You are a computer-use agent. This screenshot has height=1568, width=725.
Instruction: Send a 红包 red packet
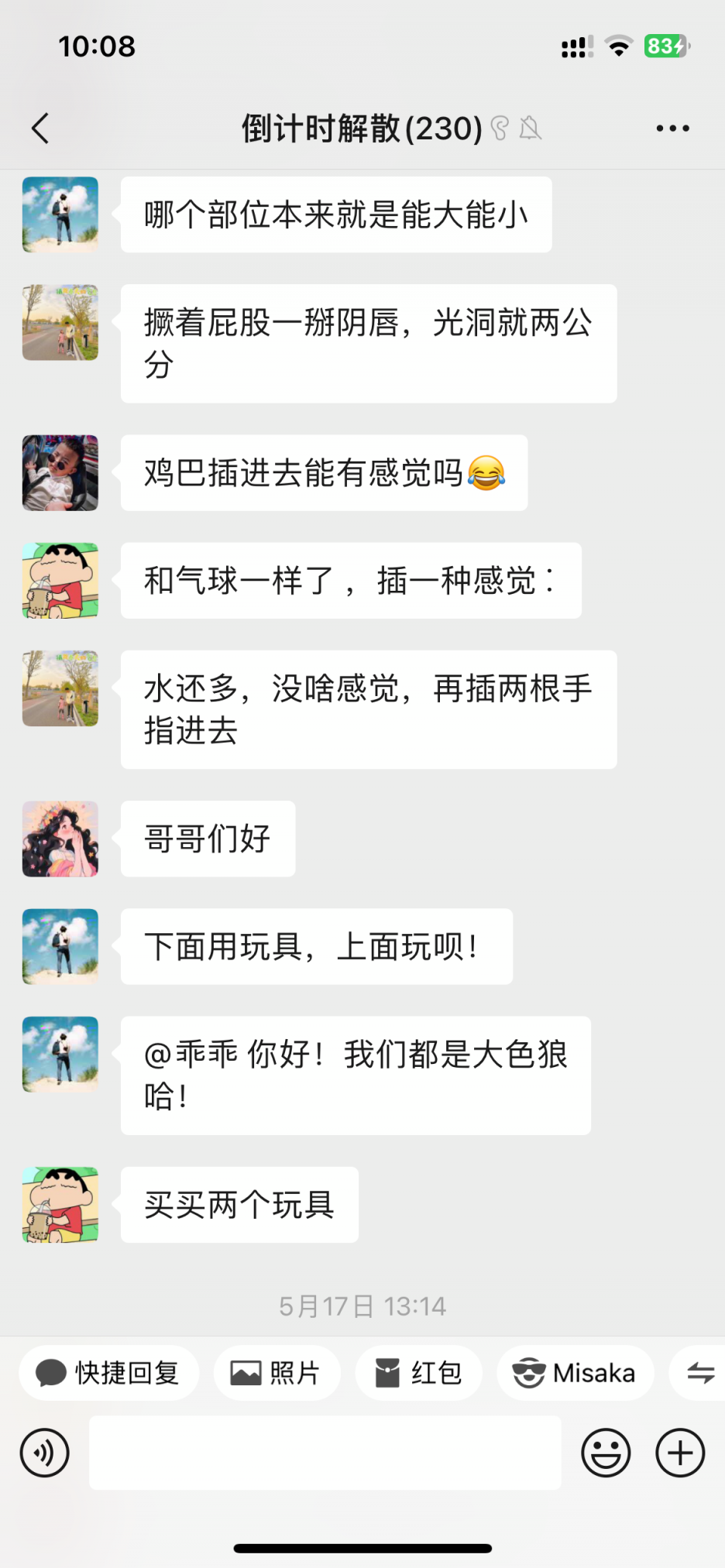(x=418, y=1373)
